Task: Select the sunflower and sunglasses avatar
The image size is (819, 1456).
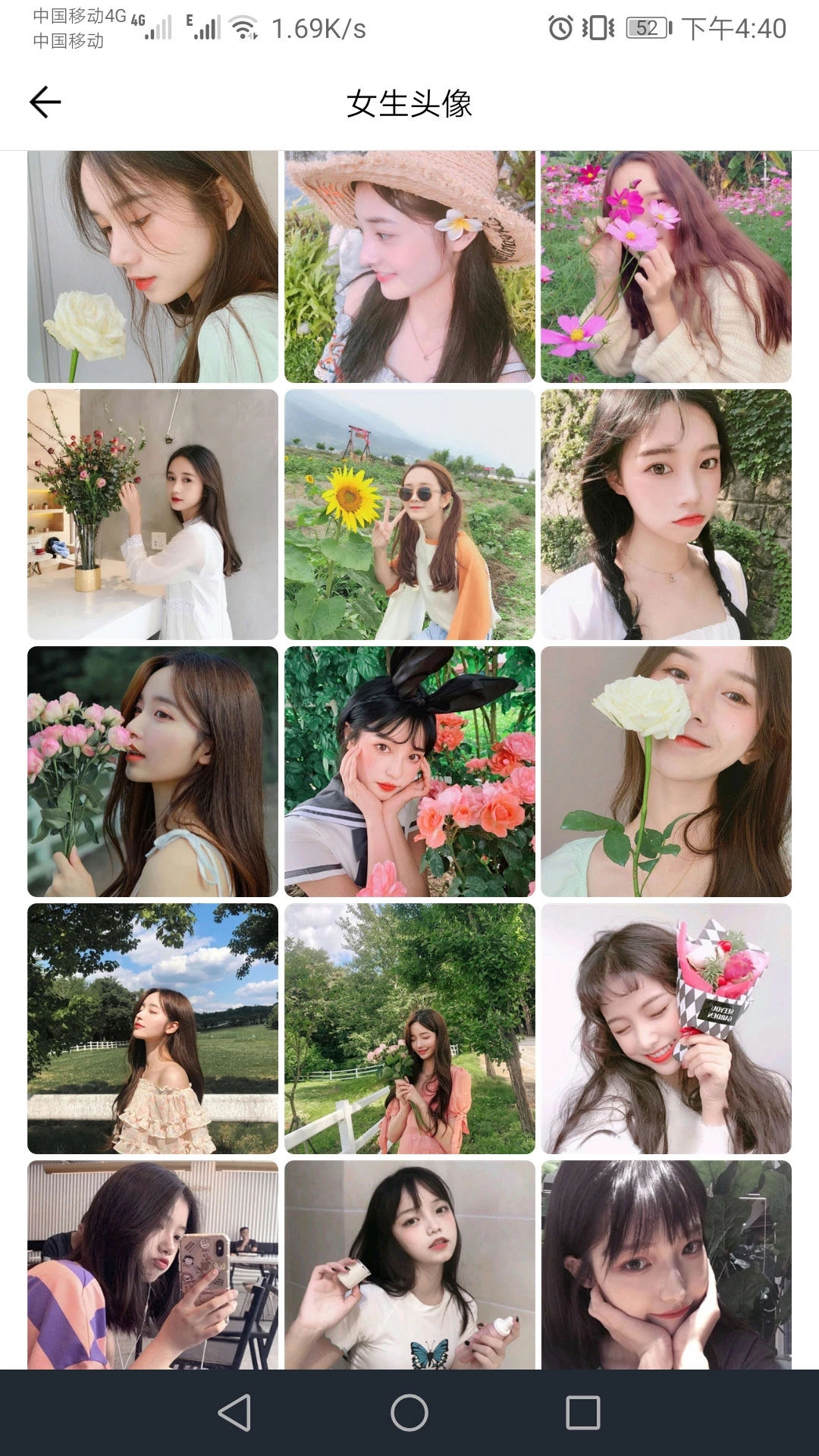Action: point(409,514)
